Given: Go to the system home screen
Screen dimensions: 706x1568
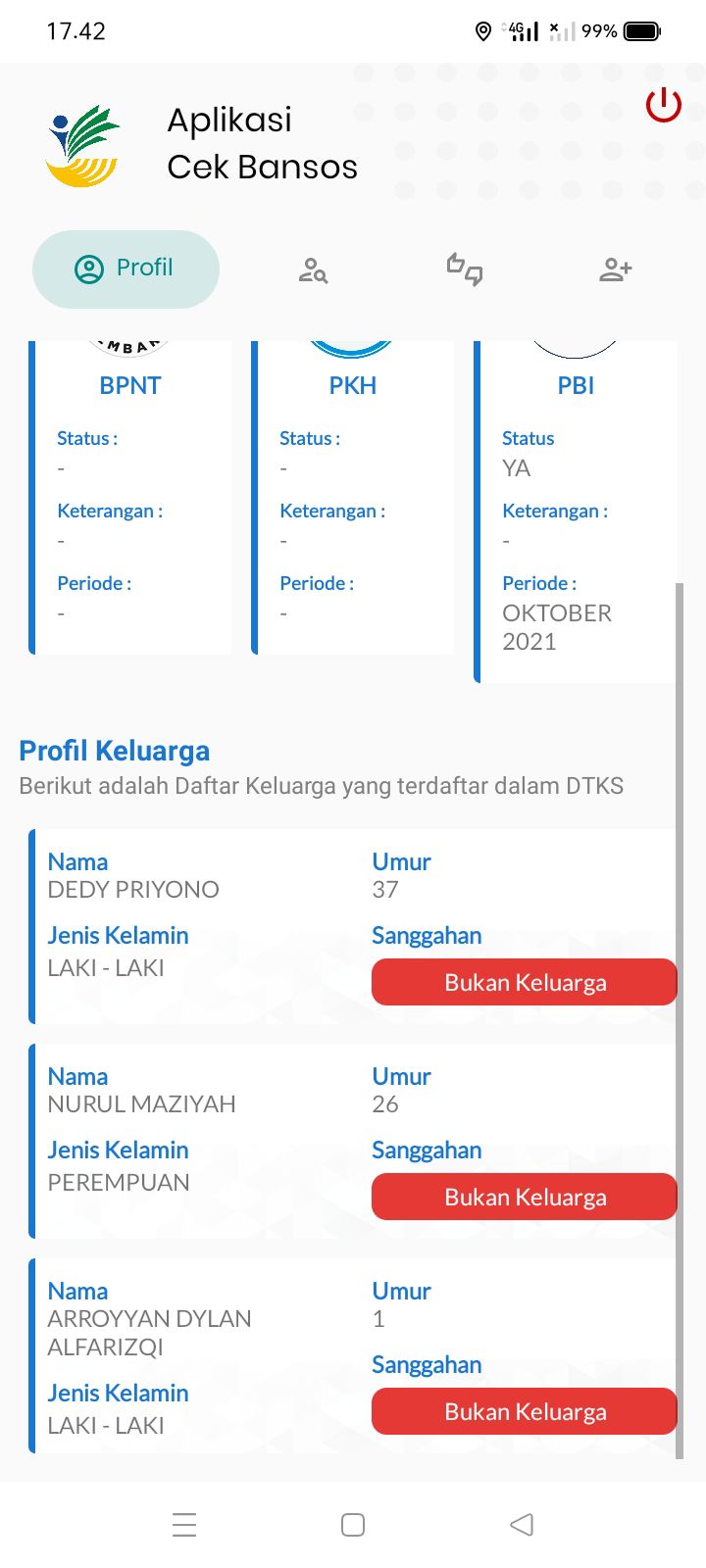Looking at the screenshot, I should coord(353,1525).
